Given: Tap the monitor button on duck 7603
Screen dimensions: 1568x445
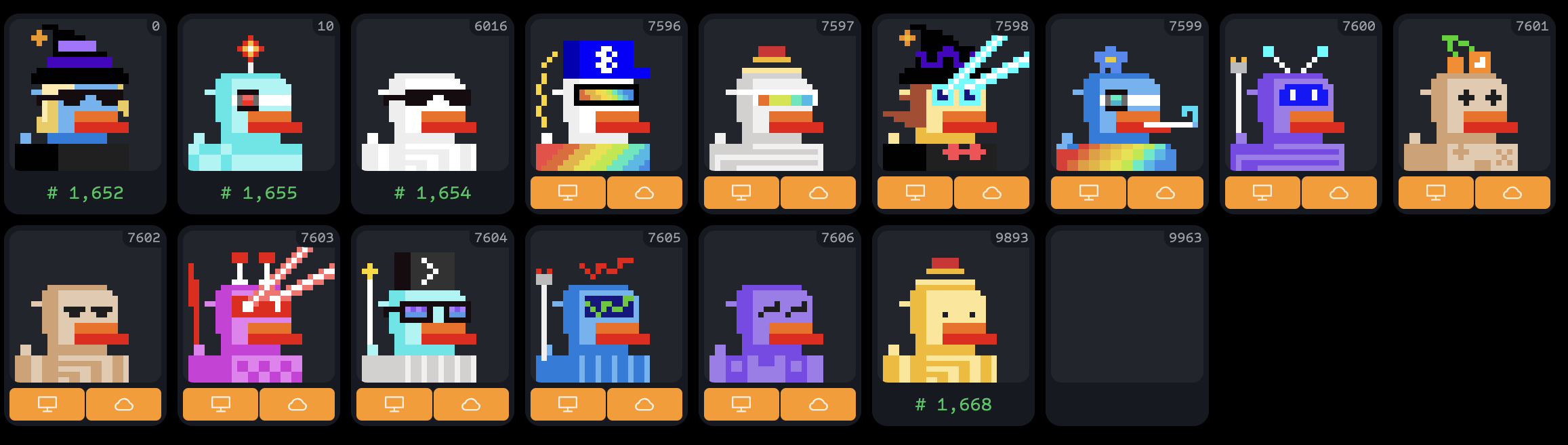Looking at the screenshot, I should [221, 404].
